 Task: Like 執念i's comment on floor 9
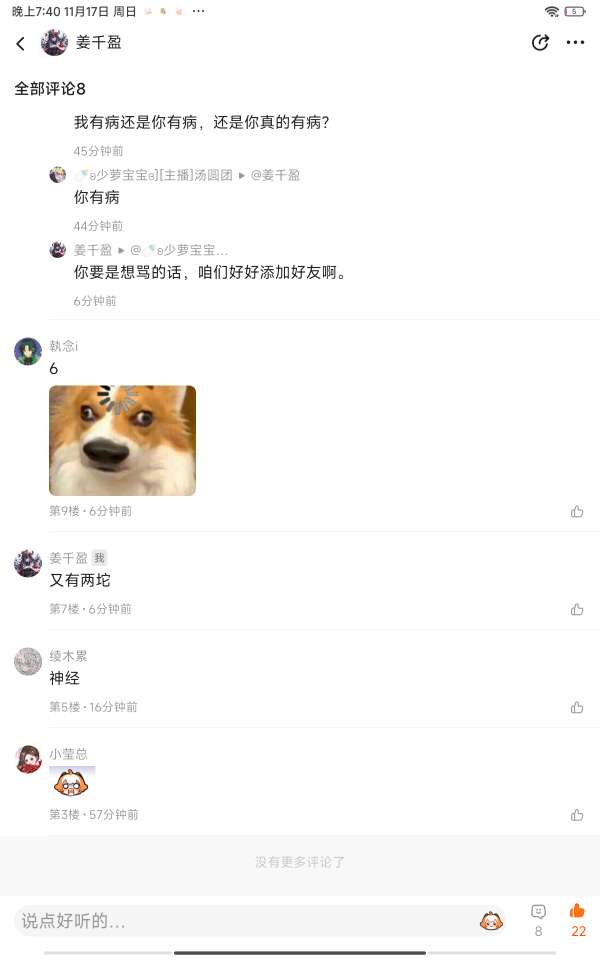[x=577, y=511]
